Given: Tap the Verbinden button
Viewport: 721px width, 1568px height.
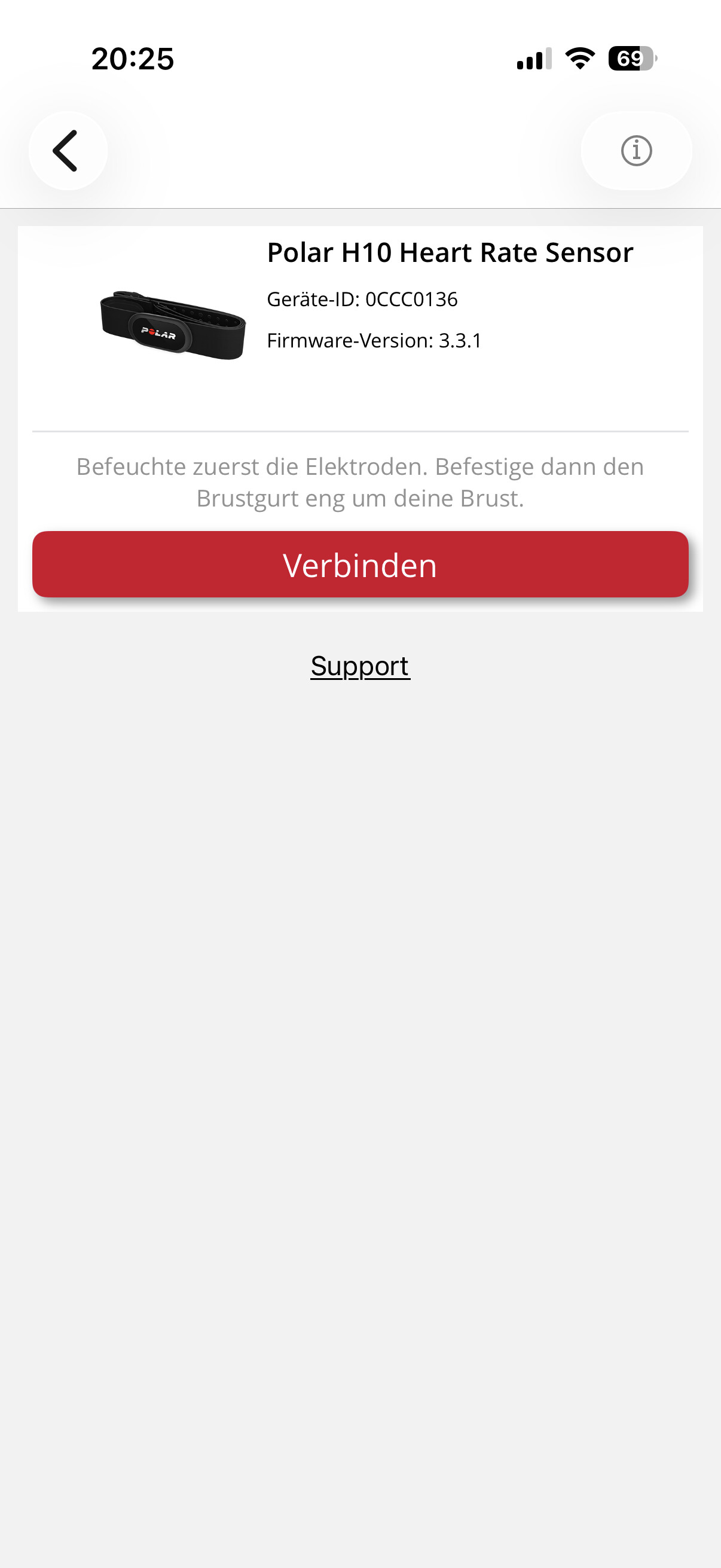Looking at the screenshot, I should click(x=360, y=565).
